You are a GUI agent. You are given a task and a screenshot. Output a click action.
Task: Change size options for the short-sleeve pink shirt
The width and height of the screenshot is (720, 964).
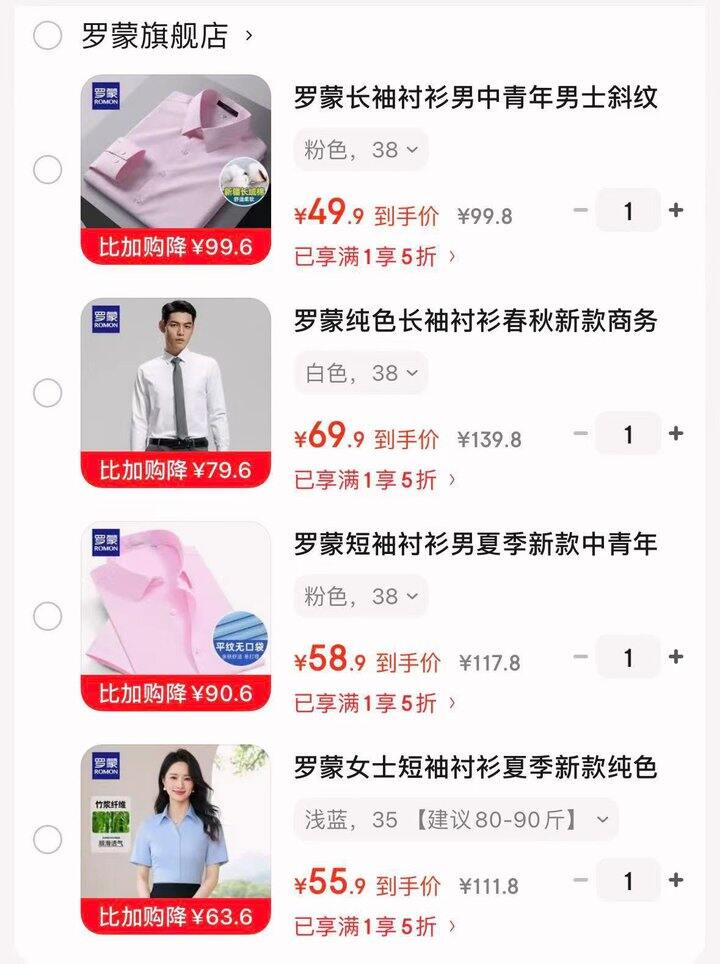point(361,598)
